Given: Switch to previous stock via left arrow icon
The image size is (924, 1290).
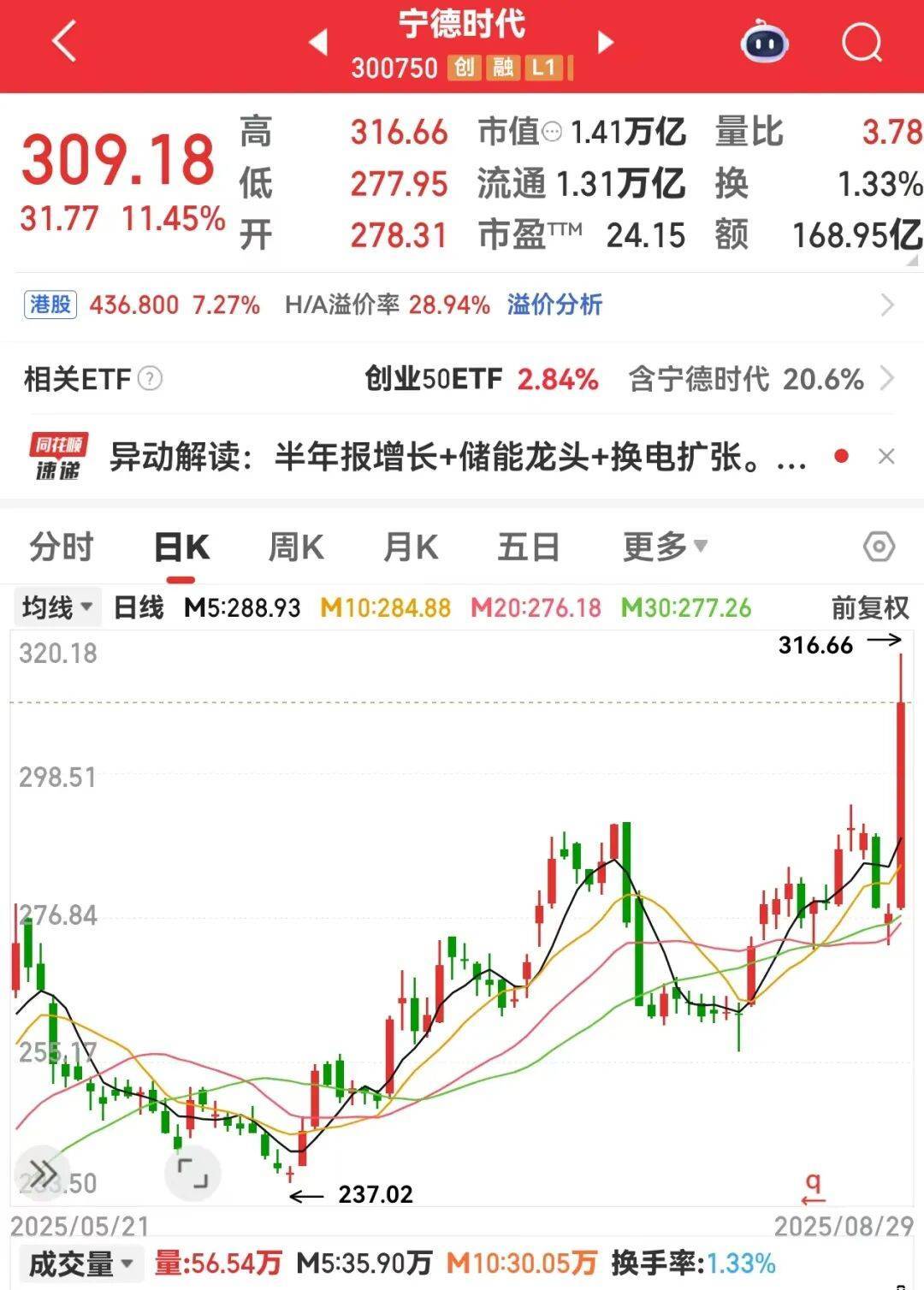Looking at the screenshot, I should [319, 42].
